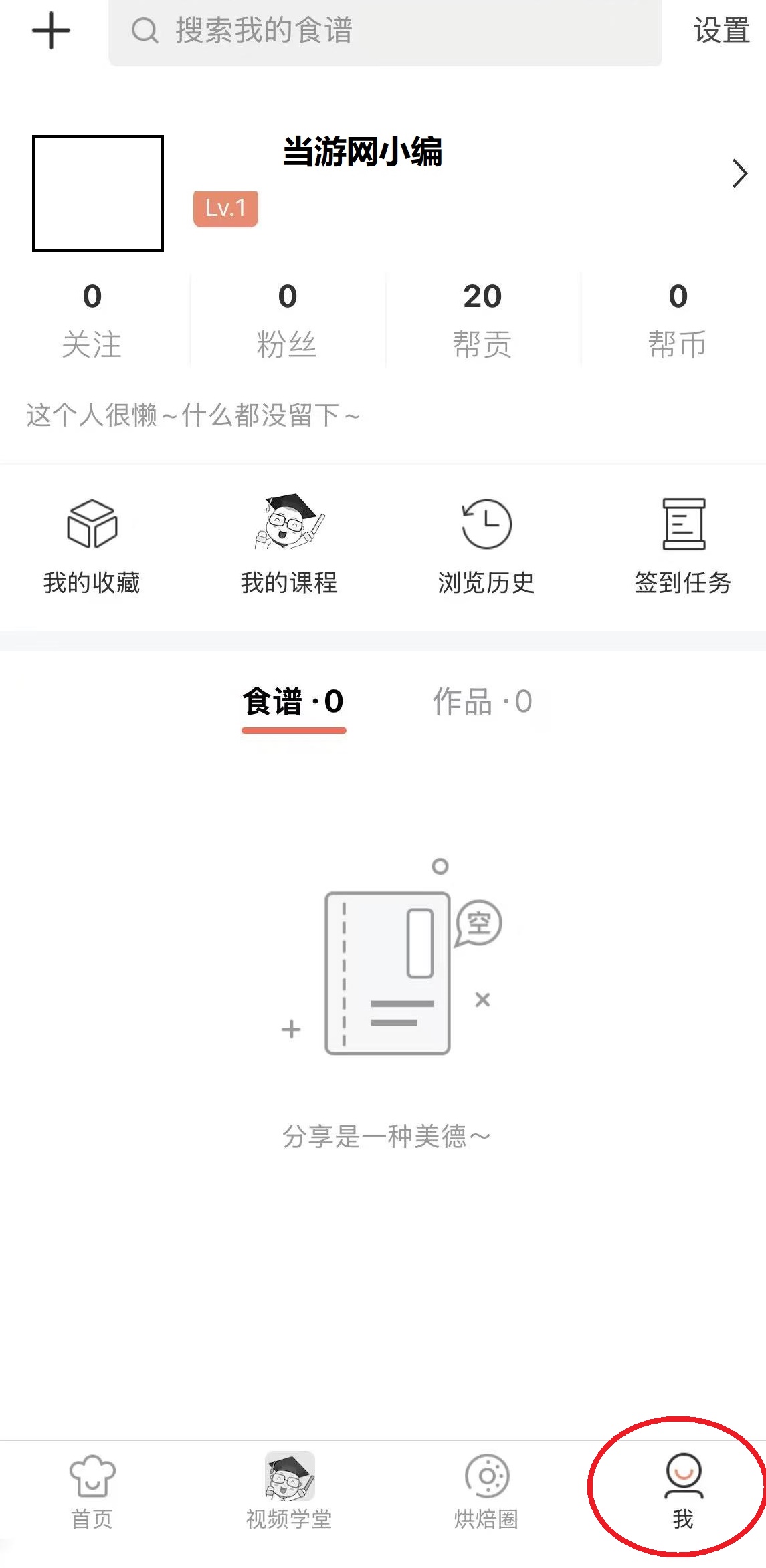The height and width of the screenshot is (1568, 766).
Task: View the 粉丝 followers list
Action: 287,320
